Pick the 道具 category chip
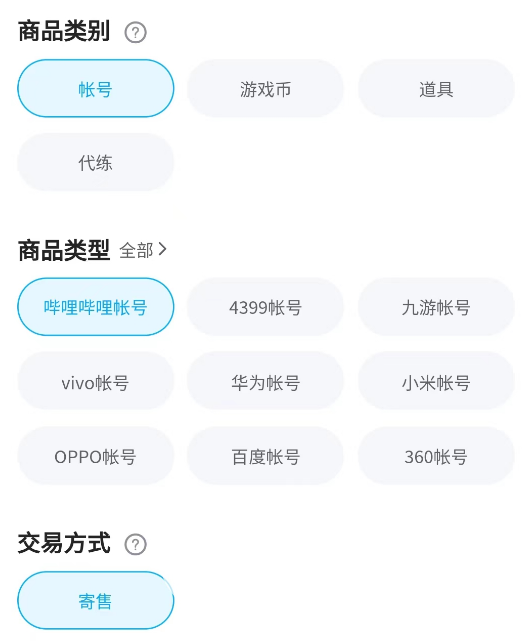The height and width of the screenshot is (641, 525). [436, 88]
